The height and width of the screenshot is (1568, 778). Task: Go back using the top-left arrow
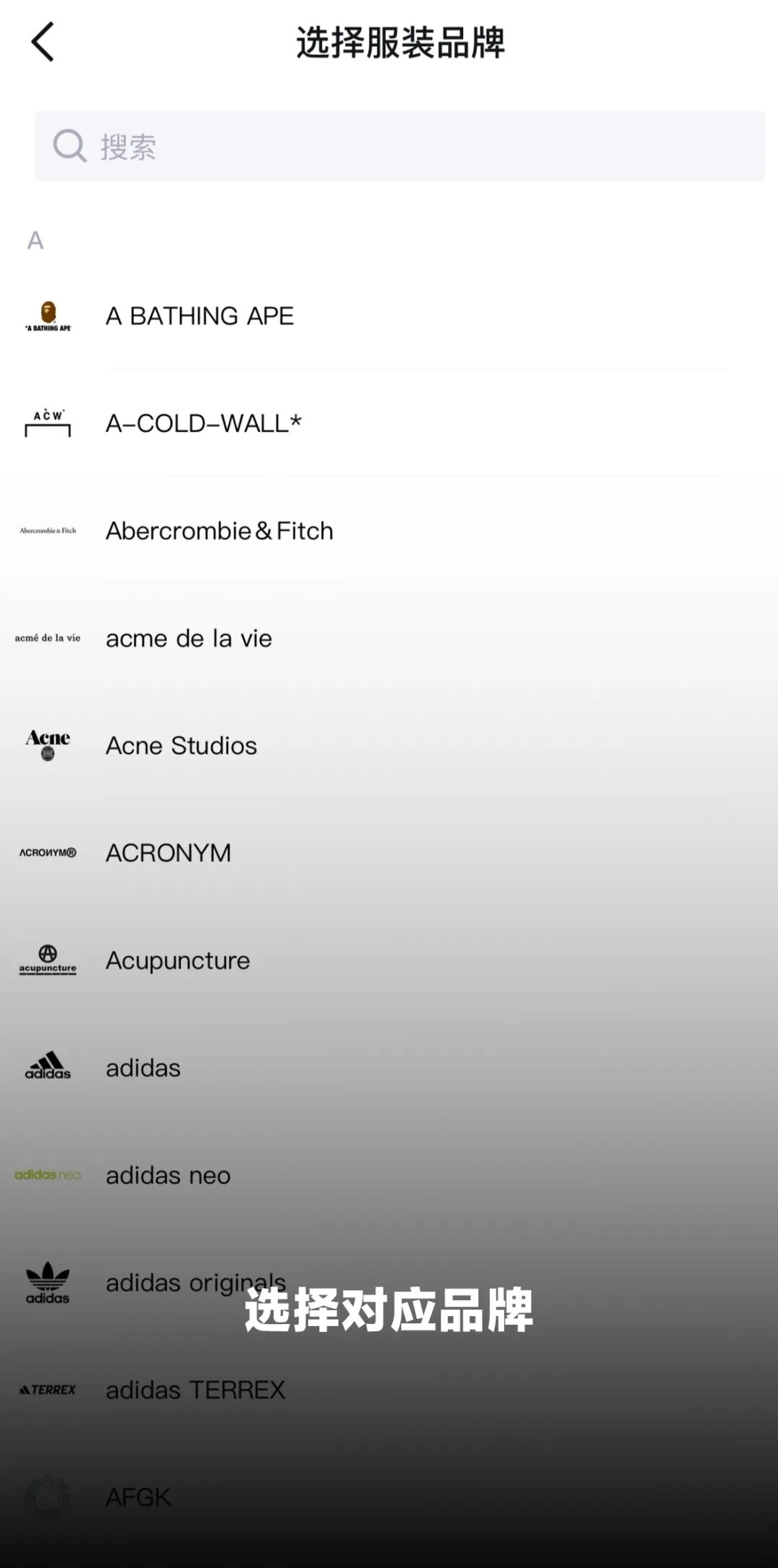coord(43,42)
